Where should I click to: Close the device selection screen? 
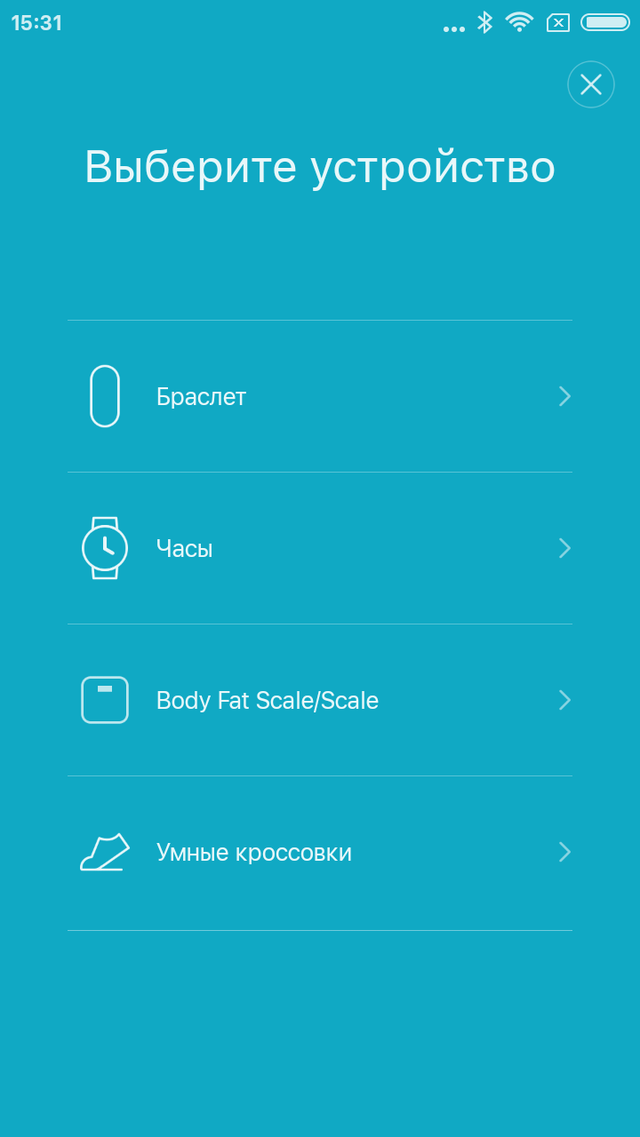(591, 85)
